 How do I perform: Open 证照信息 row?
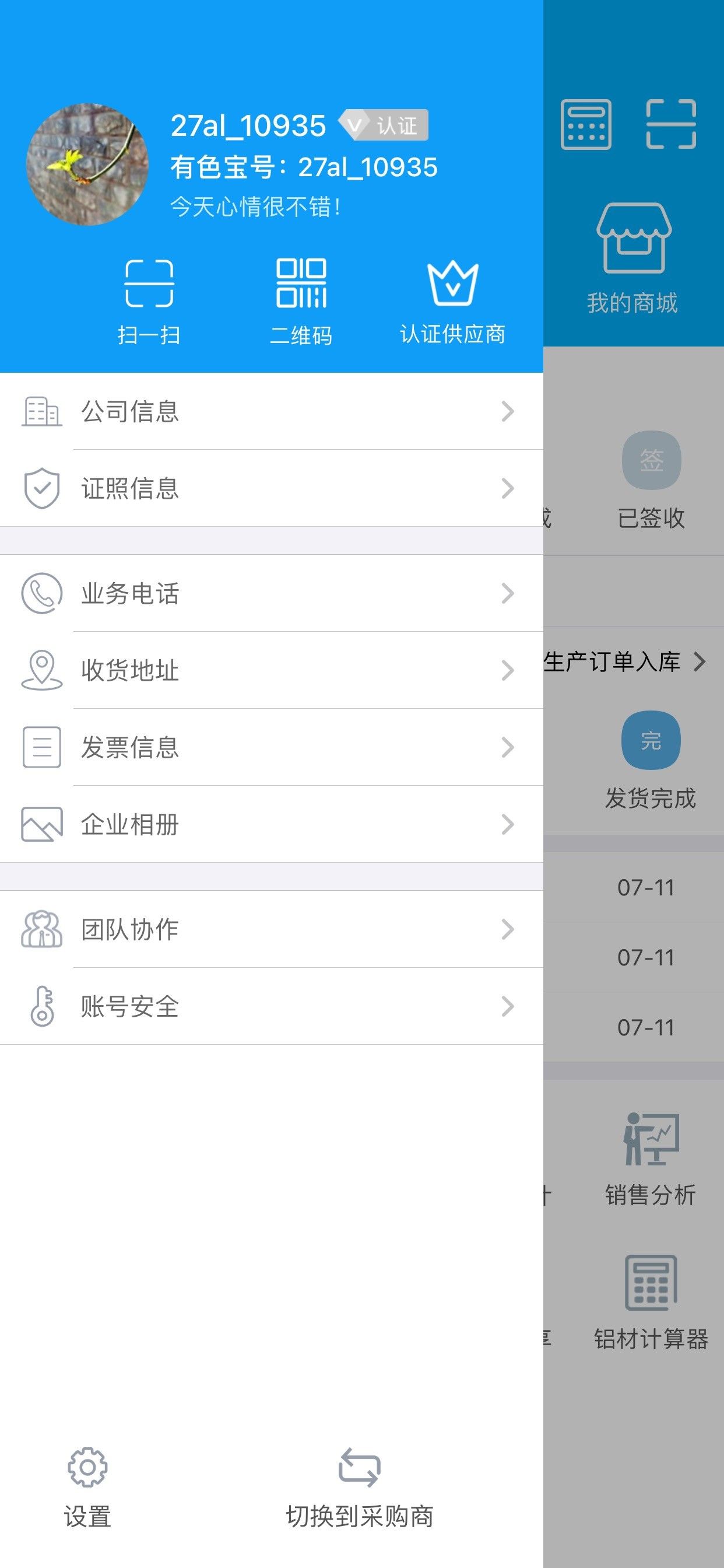point(270,488)
